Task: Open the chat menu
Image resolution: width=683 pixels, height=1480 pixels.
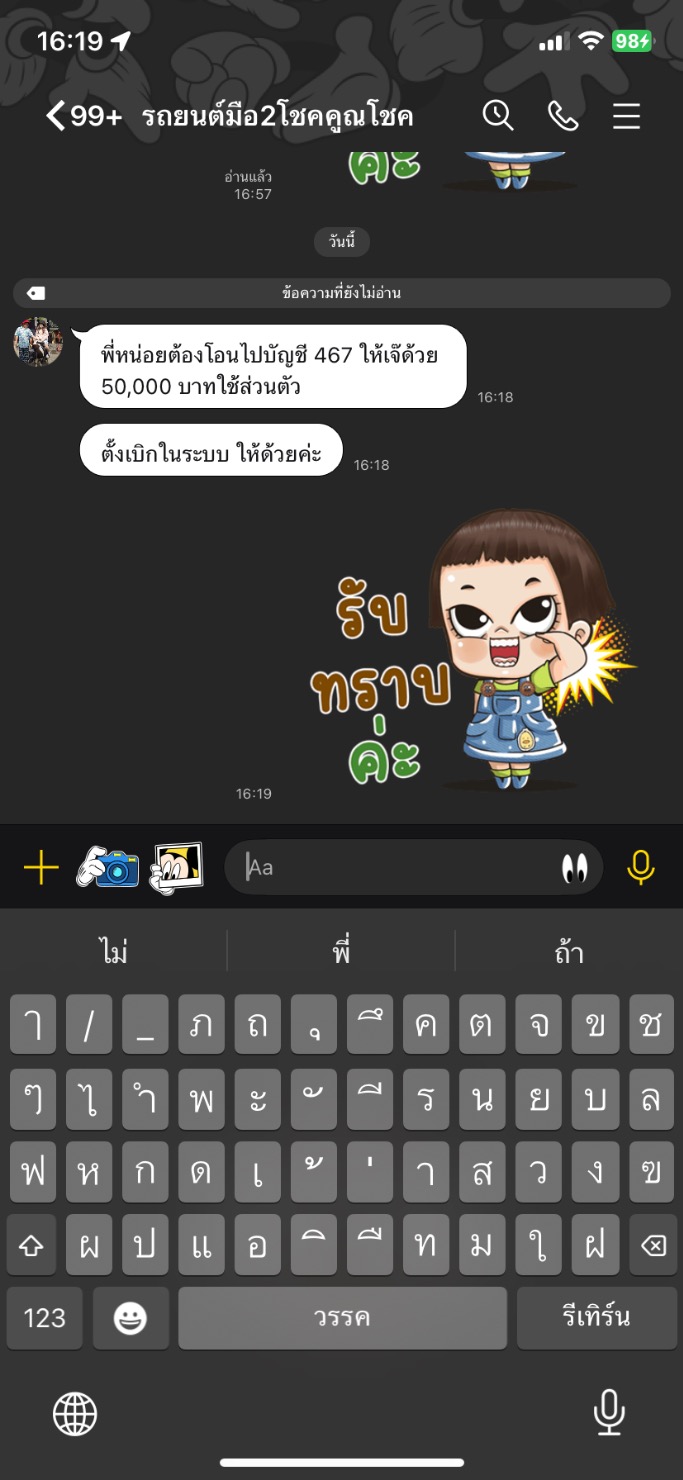Action: (627, 116)
